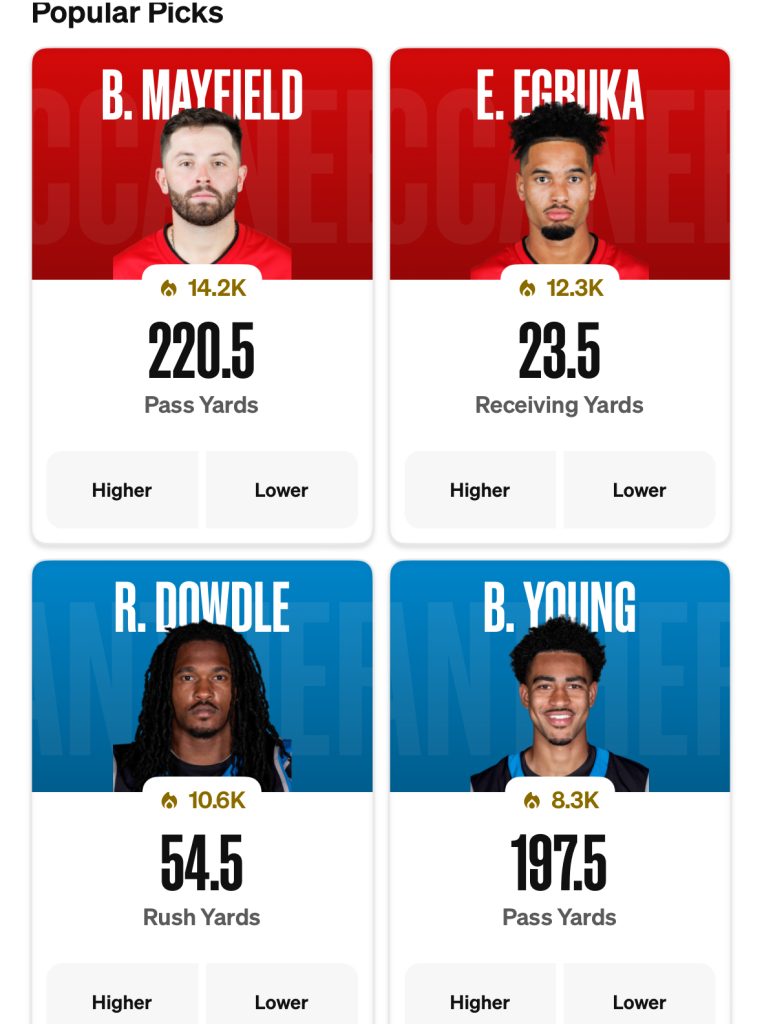Tap Higher on B. Young pass yards
This screenshot has width=762, height=1024.
(480, 1001)
